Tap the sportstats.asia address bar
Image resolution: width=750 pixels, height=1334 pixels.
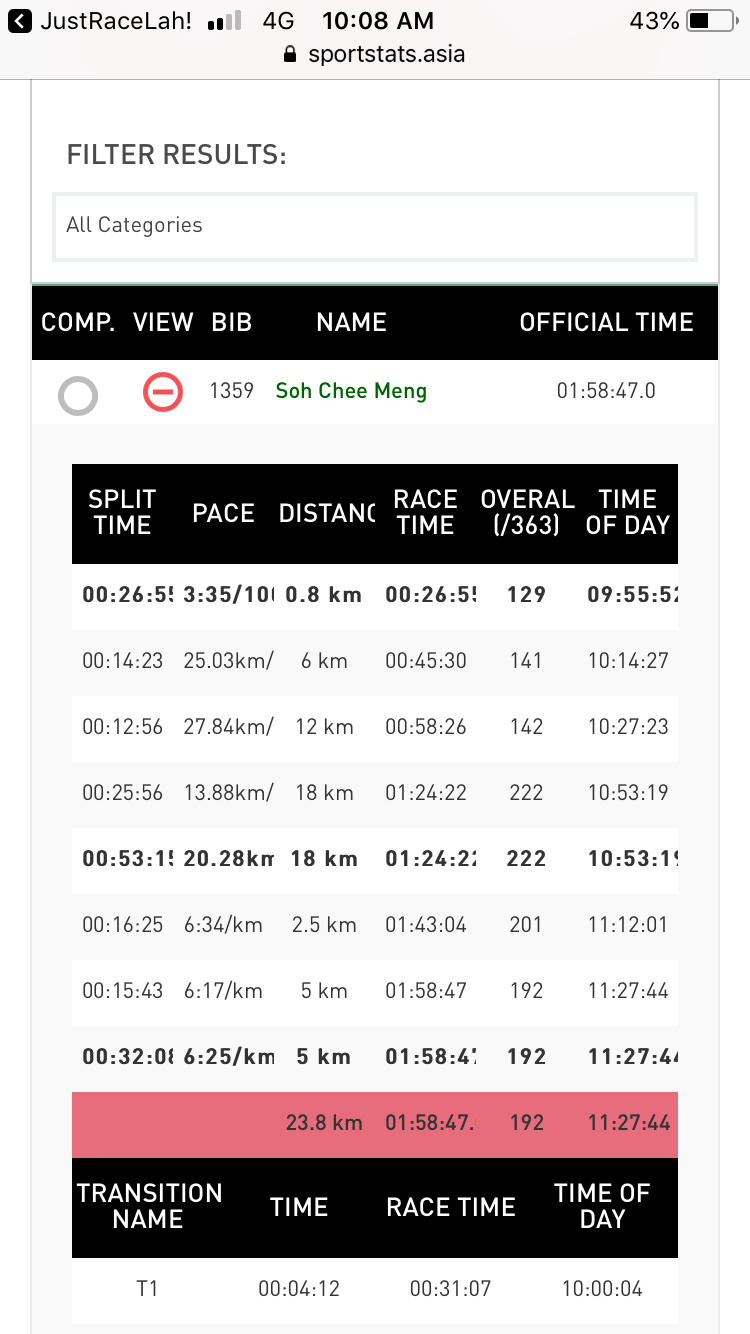375,54
